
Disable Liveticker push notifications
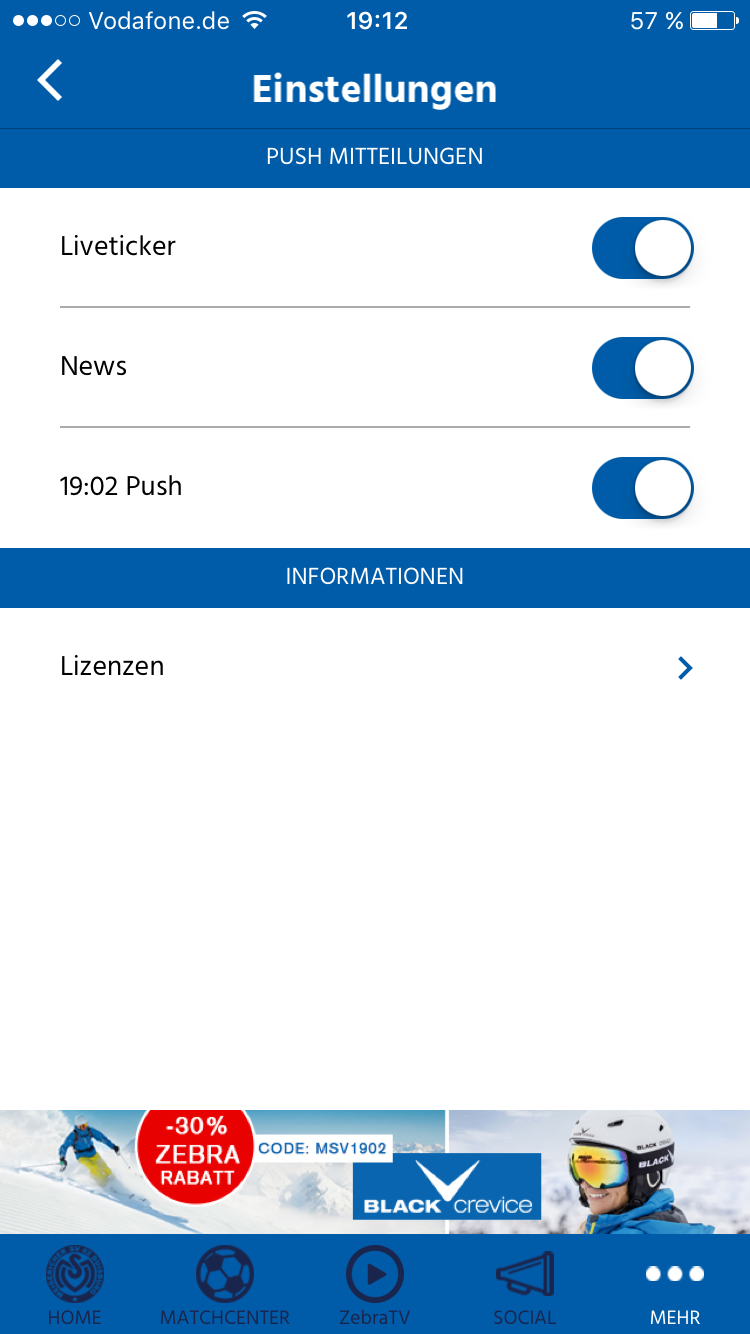click(642, 248)
